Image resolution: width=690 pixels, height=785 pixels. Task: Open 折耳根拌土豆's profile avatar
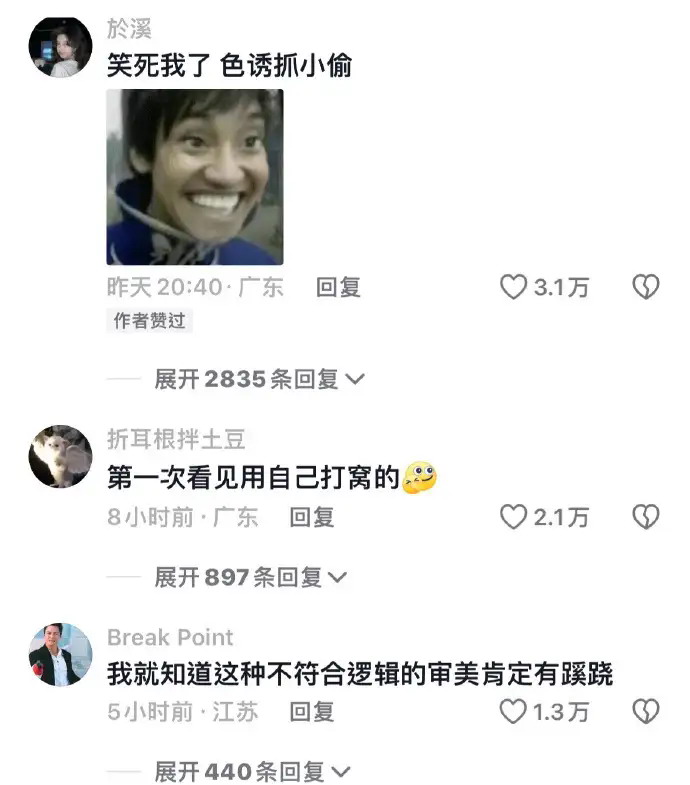click(x=60, y=456)
